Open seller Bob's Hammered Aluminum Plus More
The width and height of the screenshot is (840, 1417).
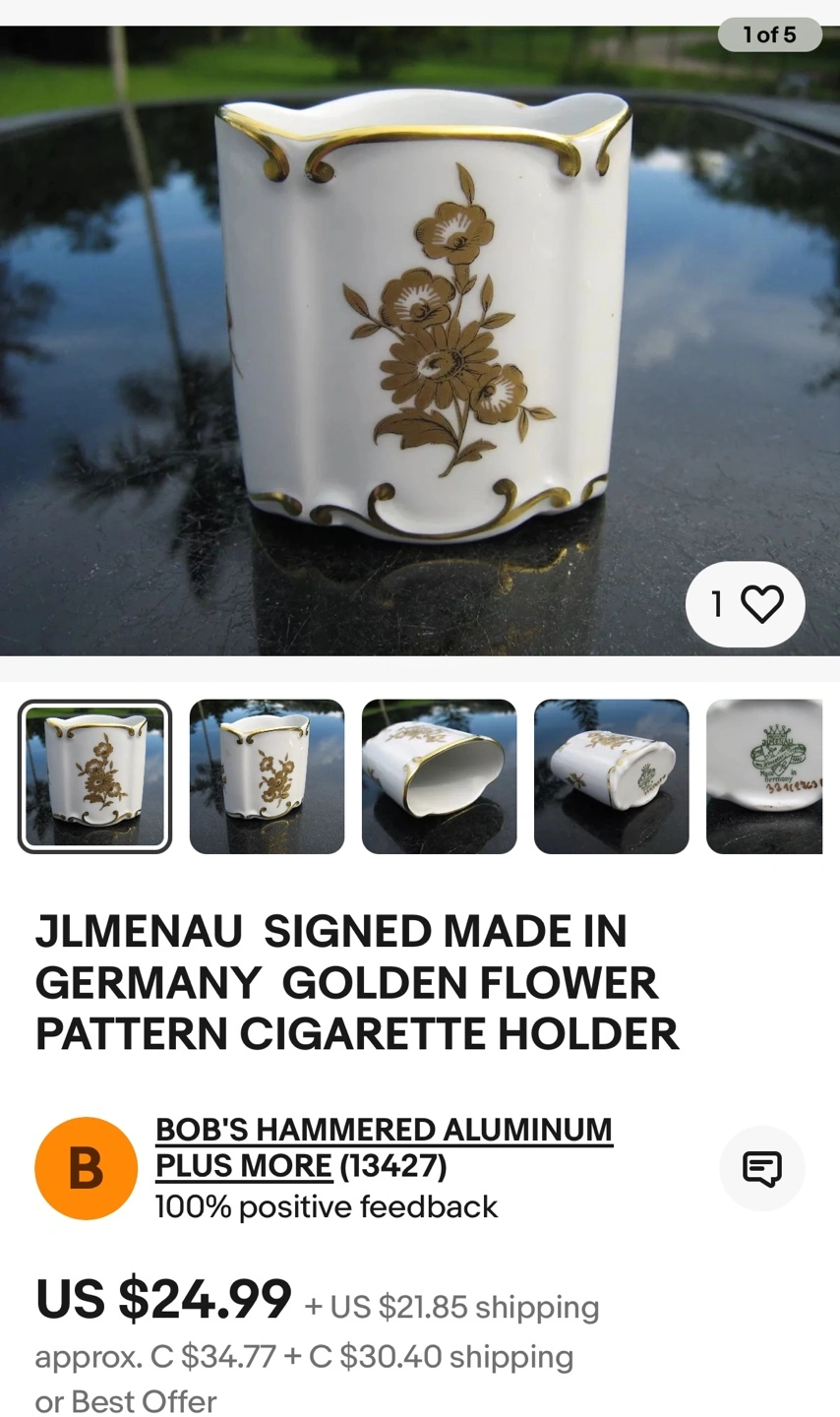384,1147
